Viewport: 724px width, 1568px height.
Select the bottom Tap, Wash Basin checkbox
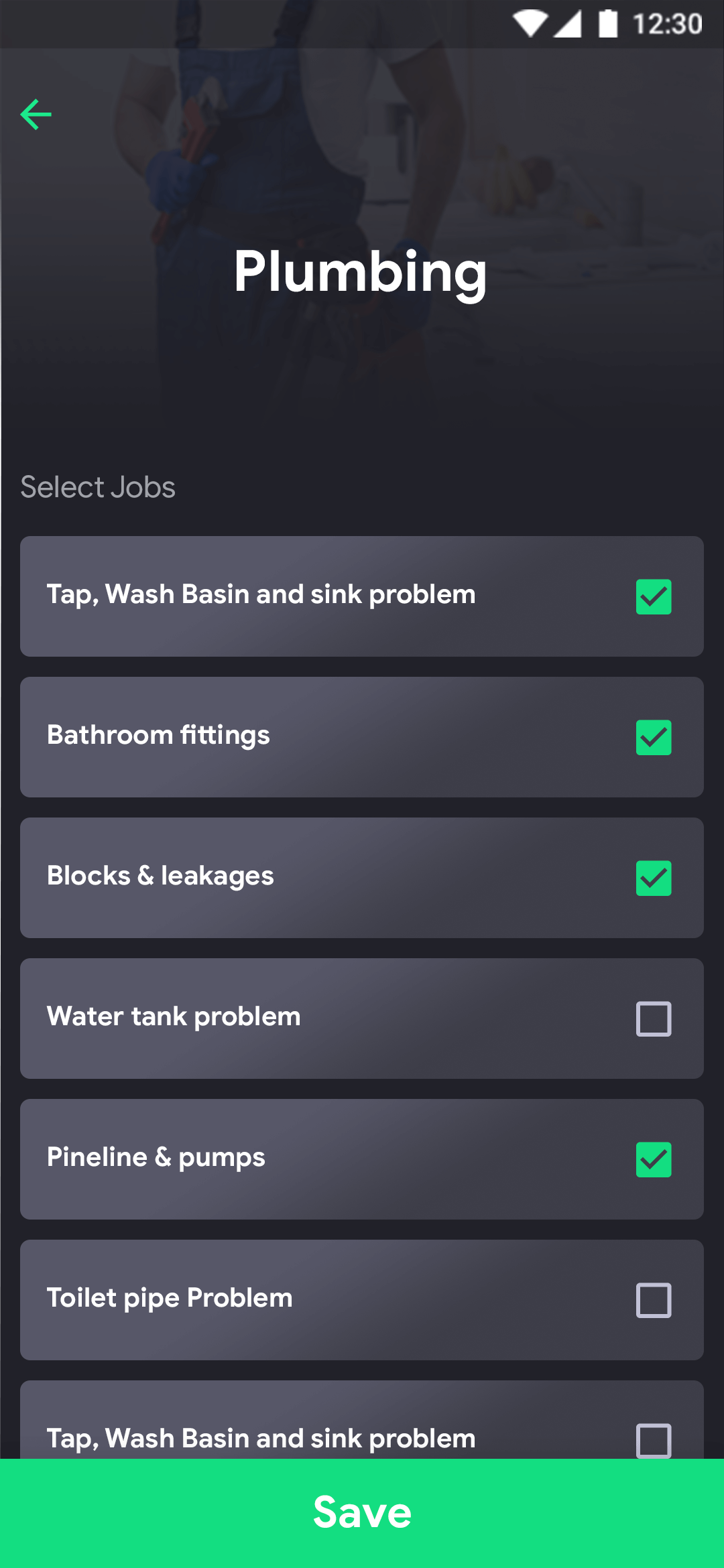(x=653, y=1437)
